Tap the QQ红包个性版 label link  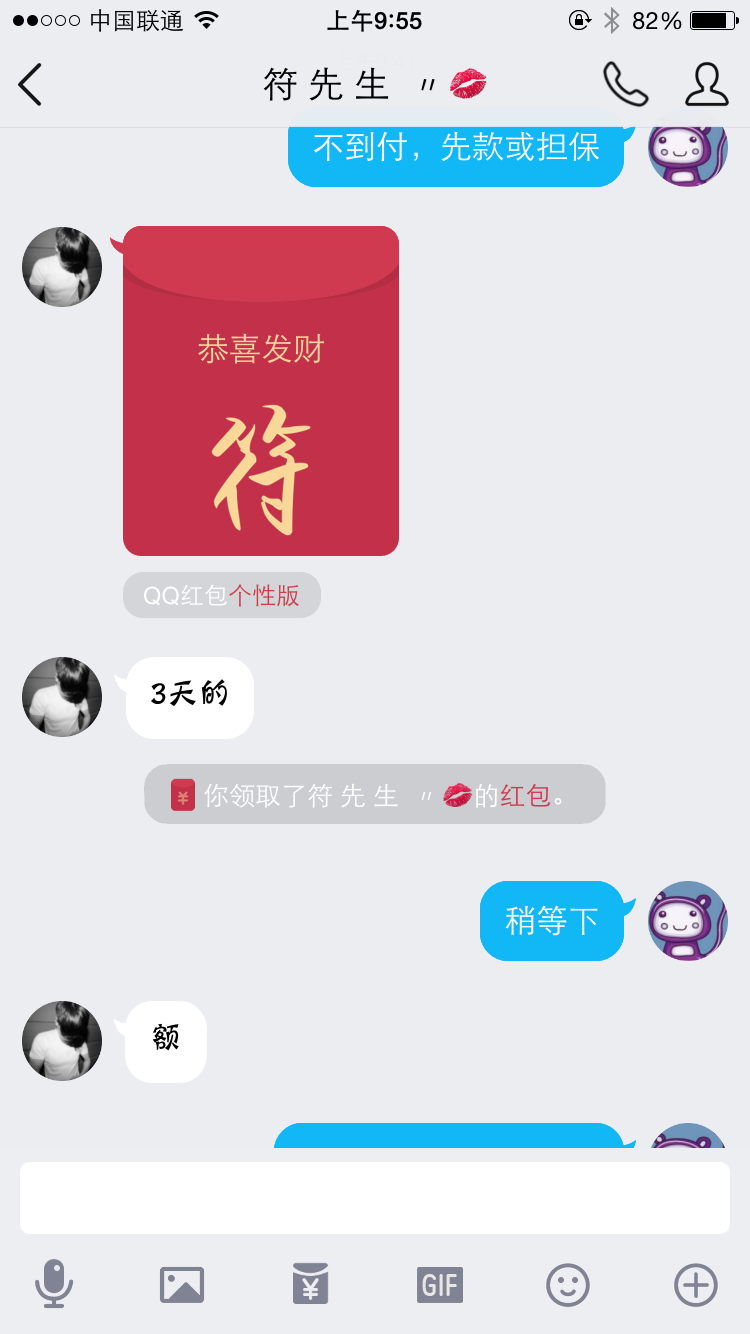222,595
